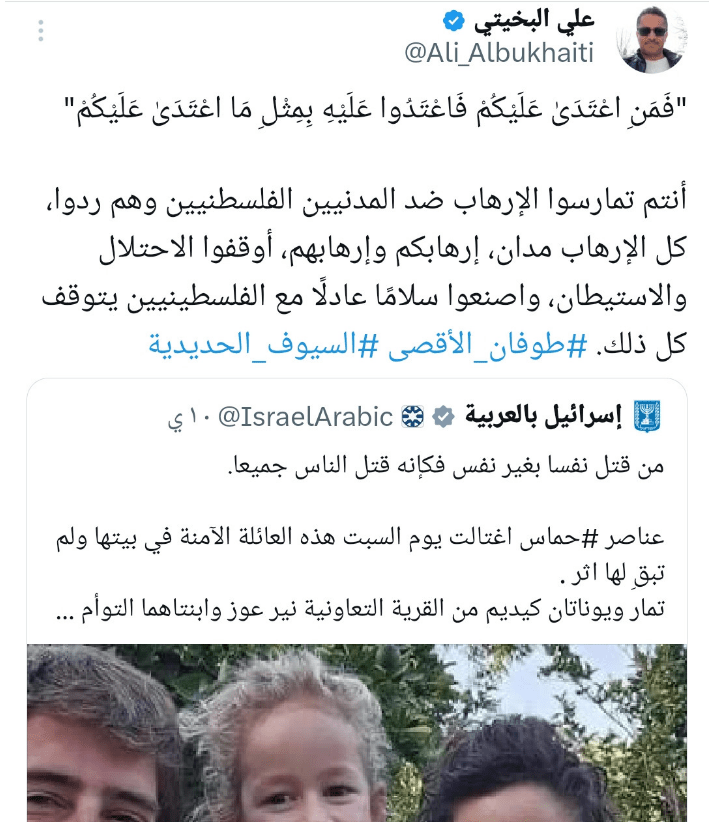Open the tweet's three-dot overflow menu
719x822 pixels.
(x=41, y=32)
